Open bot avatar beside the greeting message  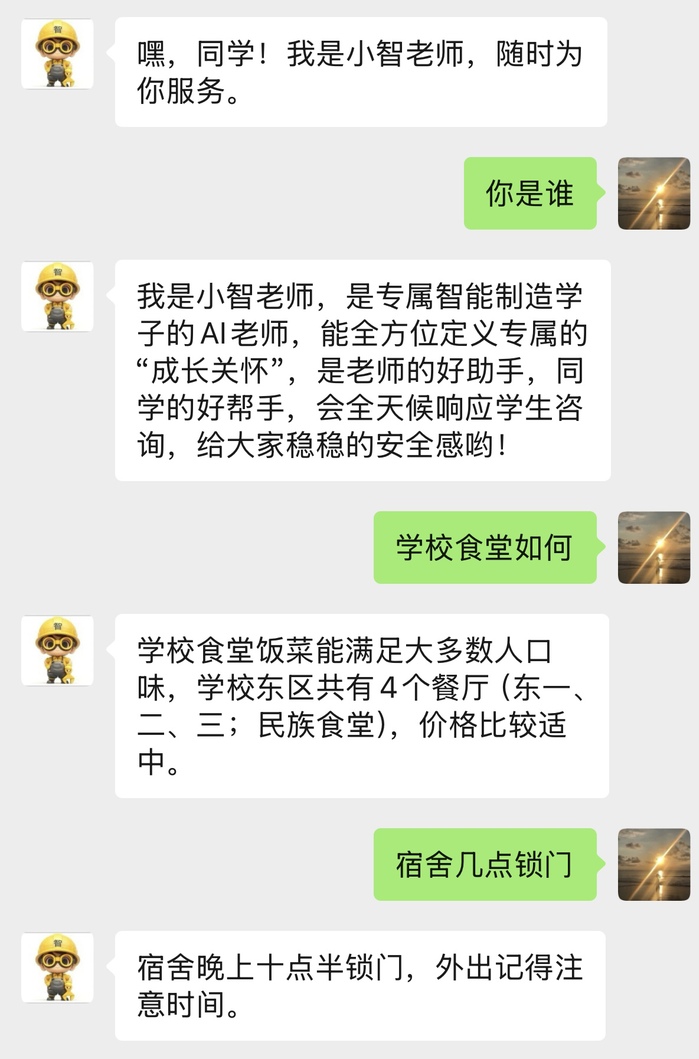[x=57, y=54]
